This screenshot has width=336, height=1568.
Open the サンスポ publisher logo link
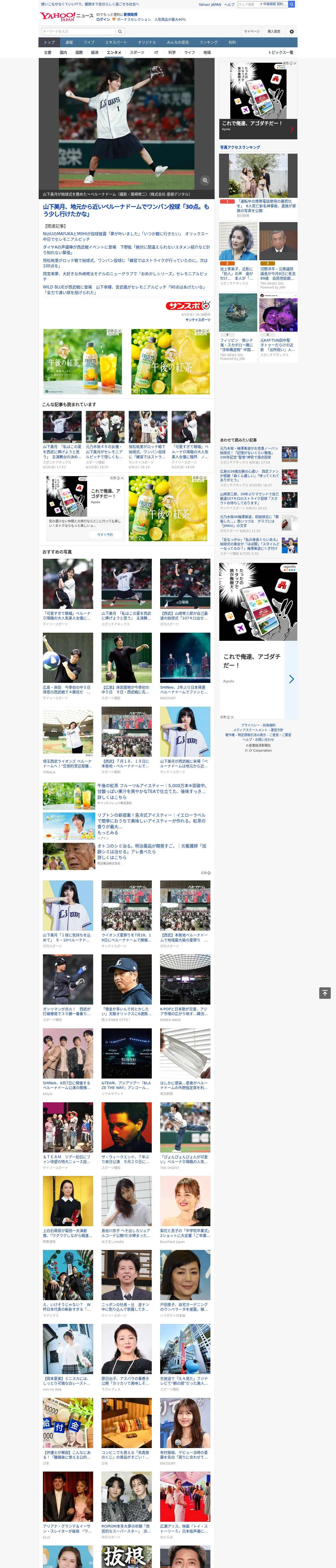(188, 305)
